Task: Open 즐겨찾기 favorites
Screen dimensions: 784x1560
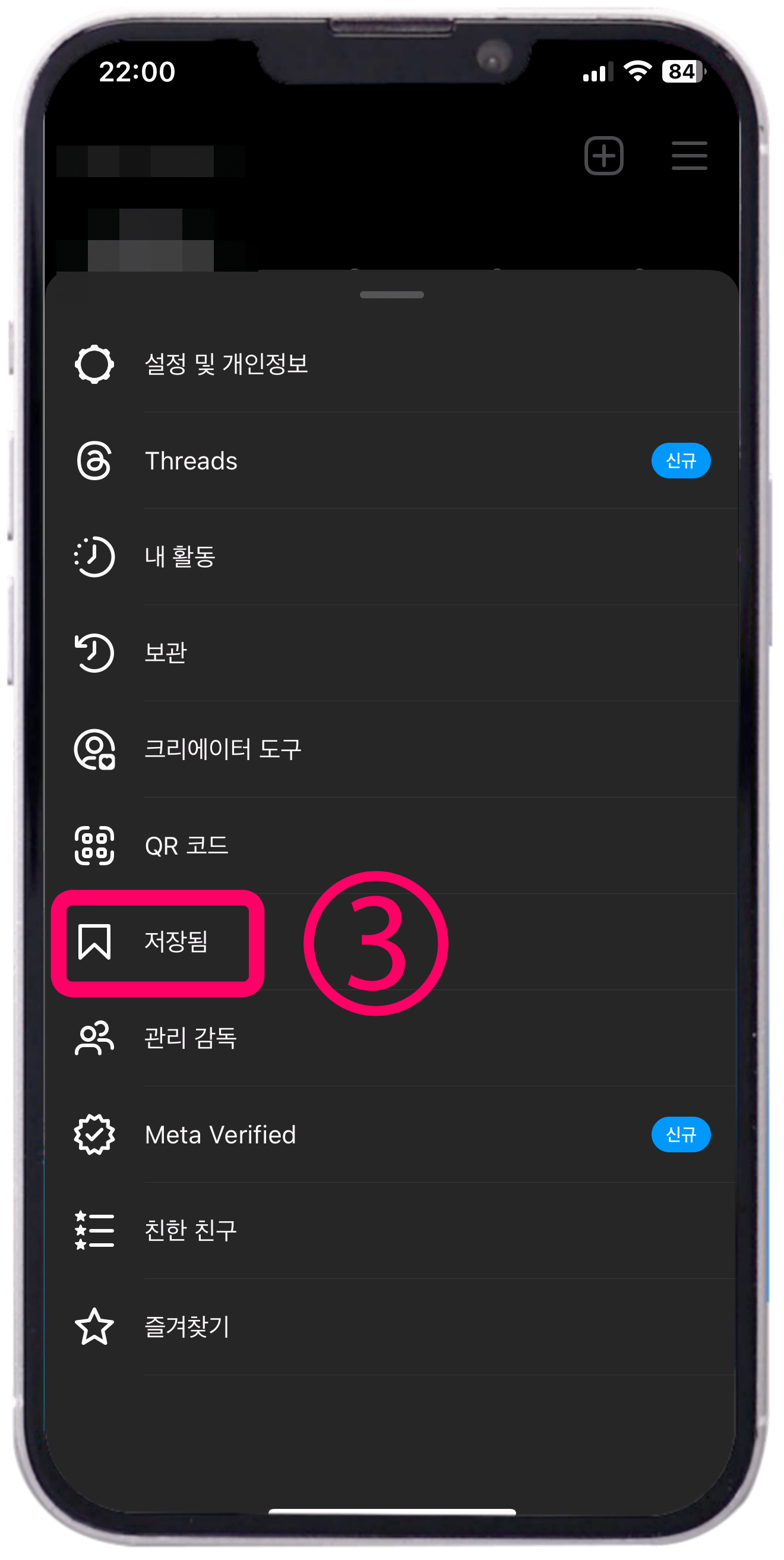Action: [x=186, y=1327]
